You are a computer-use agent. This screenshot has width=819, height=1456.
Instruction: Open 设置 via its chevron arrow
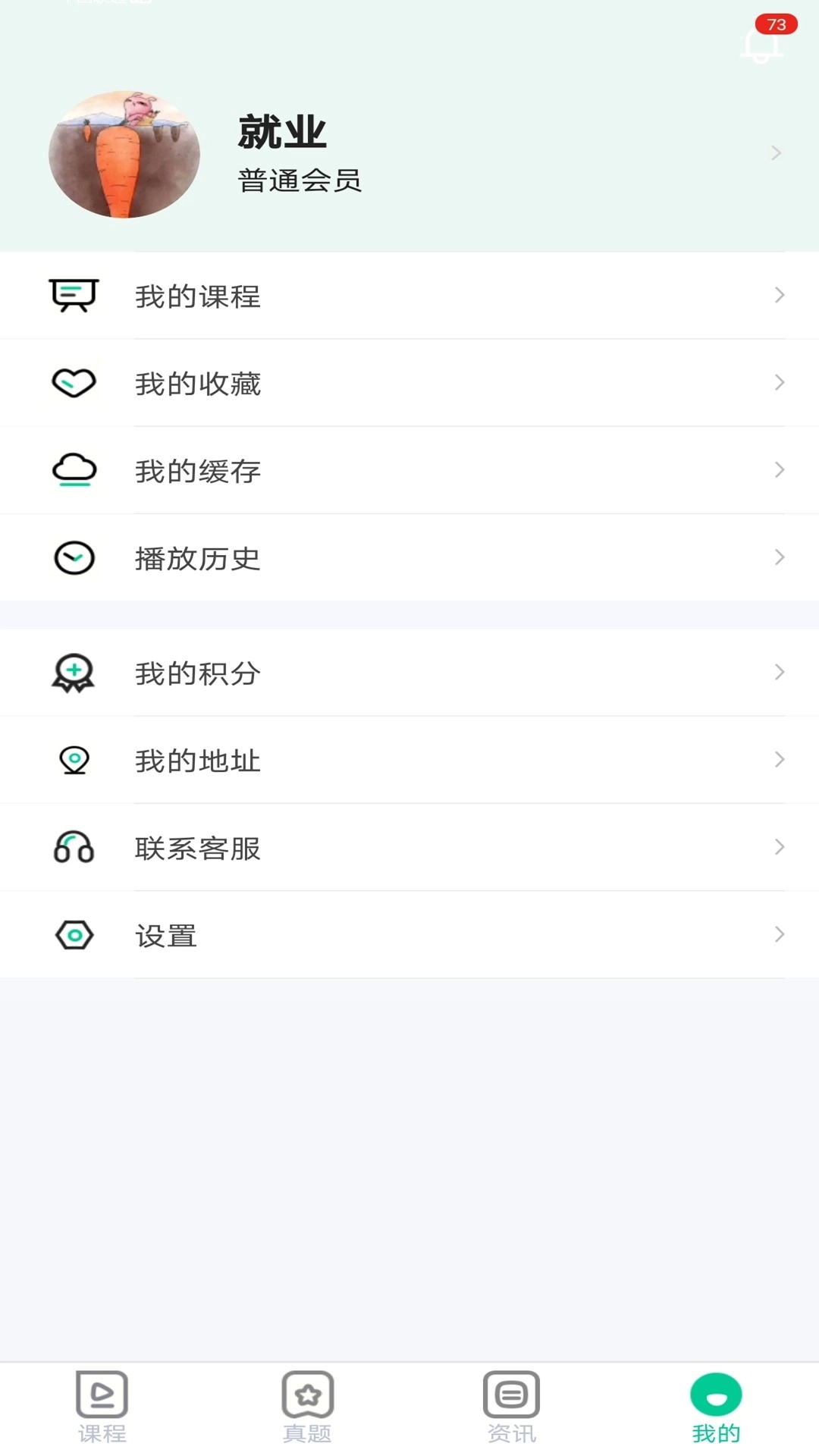(780, 934)
